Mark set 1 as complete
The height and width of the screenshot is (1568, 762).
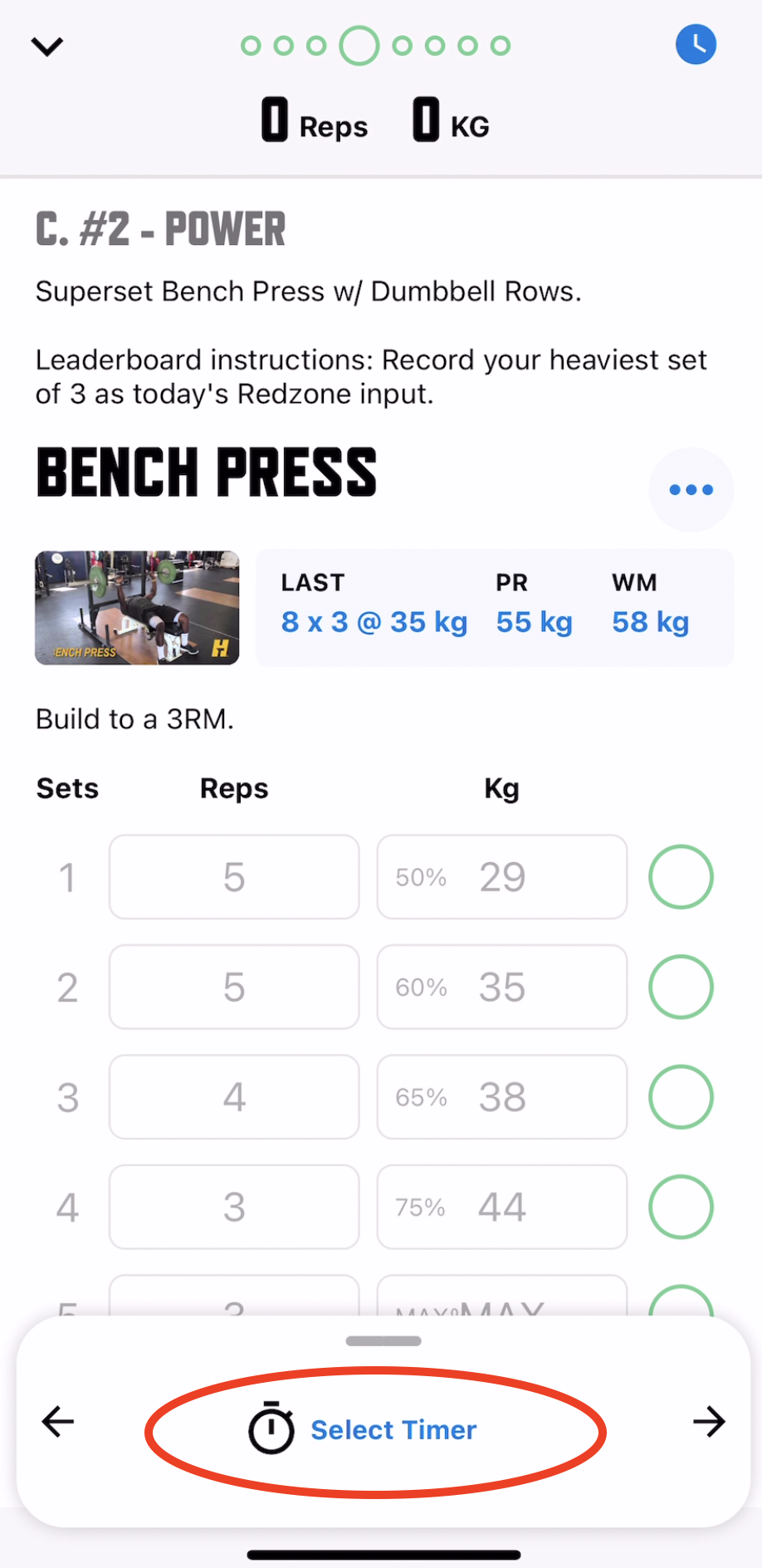coord(681,877)
